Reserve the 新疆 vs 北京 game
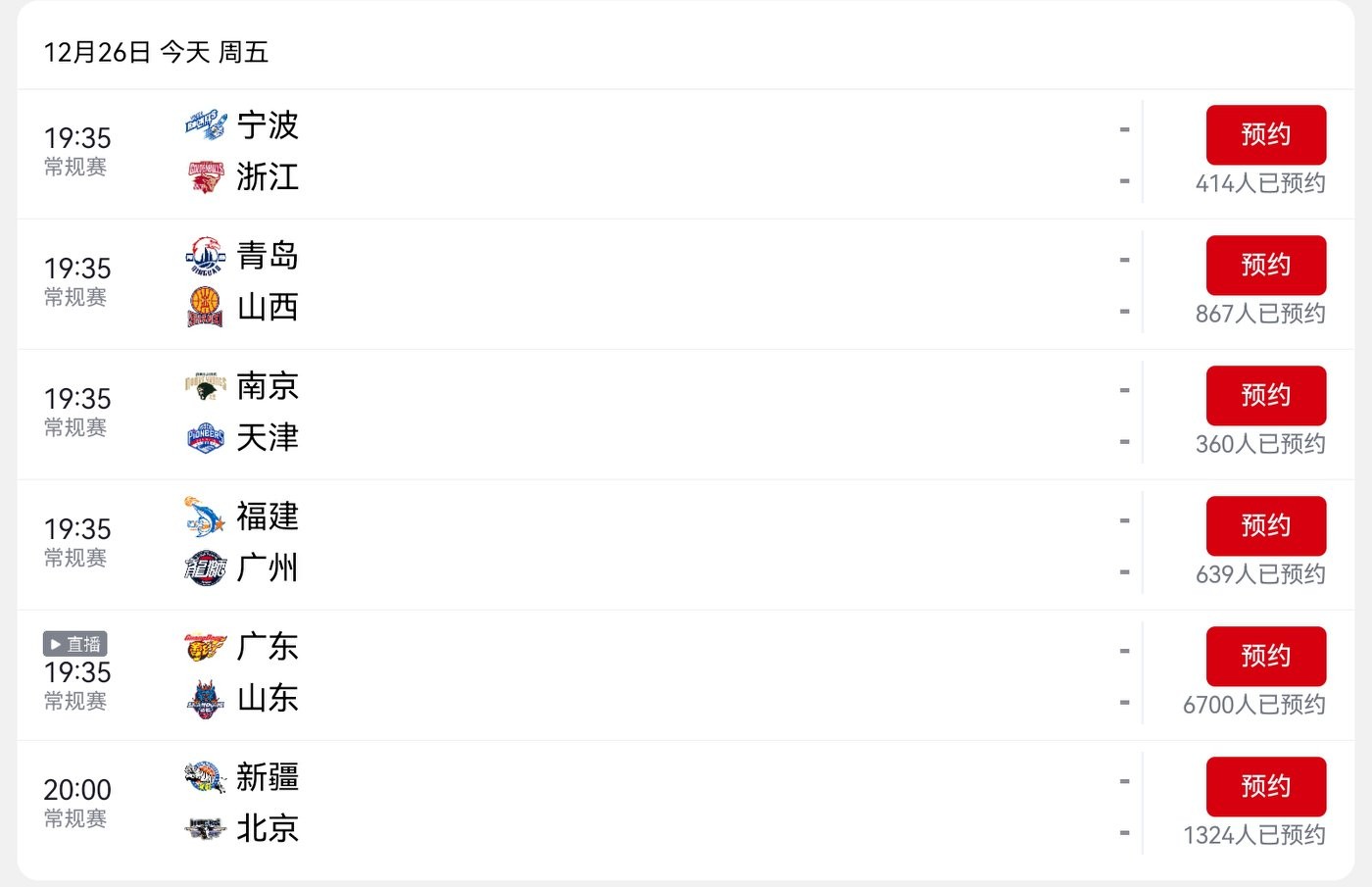The width and height of the screenshot is (1372, 887). tap(1265, 787)
